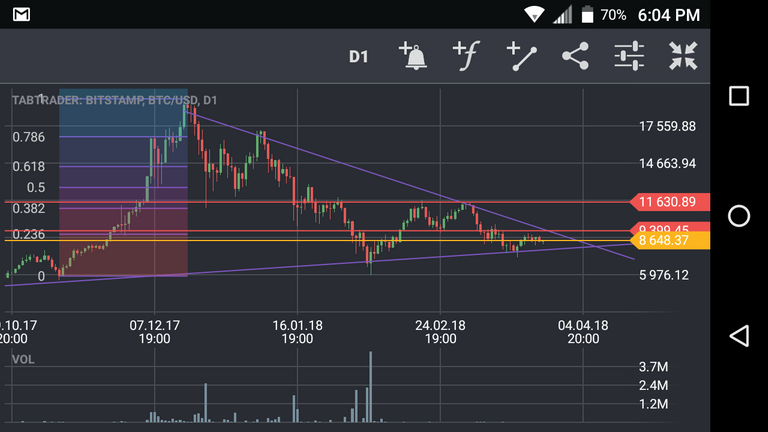Exit fullscreen chart mode
Screen dimensions: 768x432
[683, 55]
